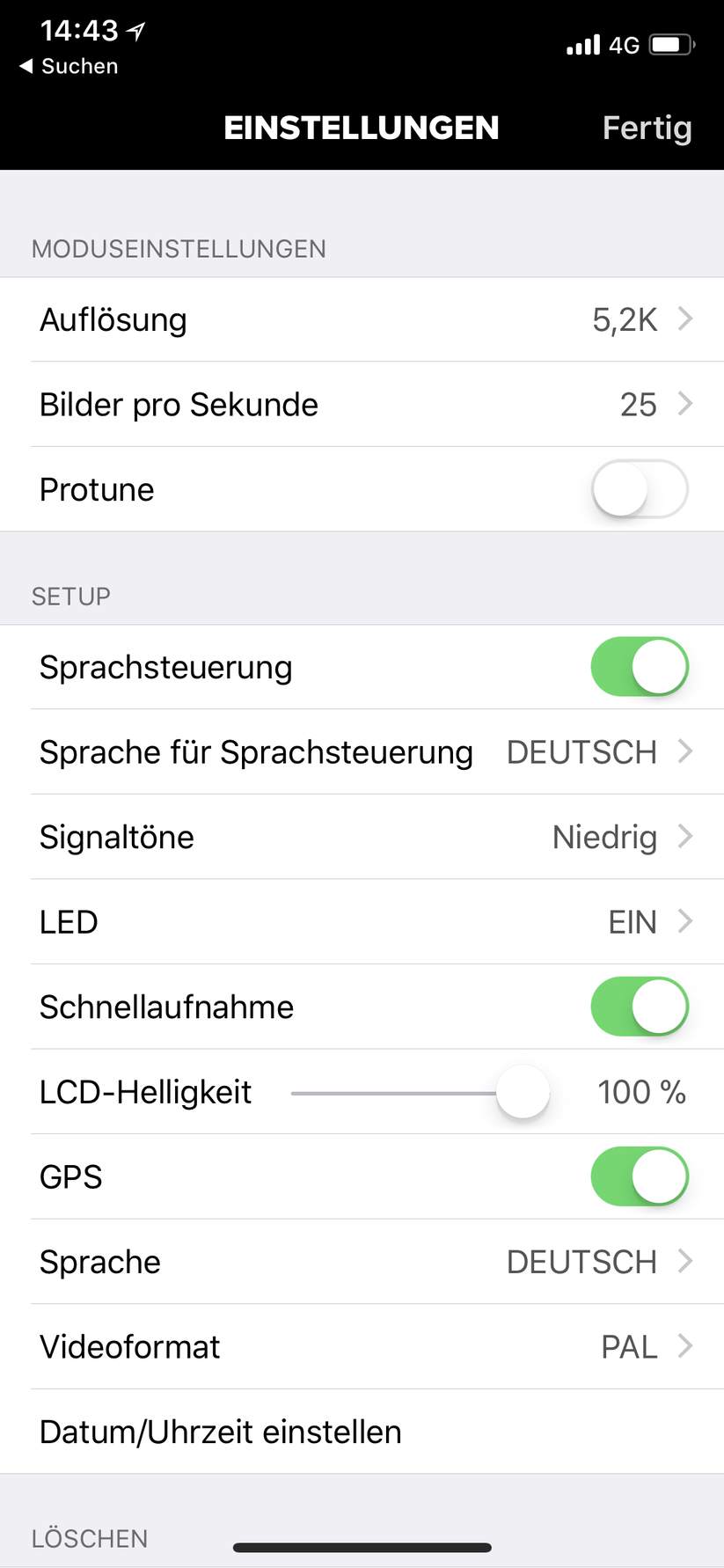
Task: Tap Fertig to close settings
Action: tap(647, 128)
